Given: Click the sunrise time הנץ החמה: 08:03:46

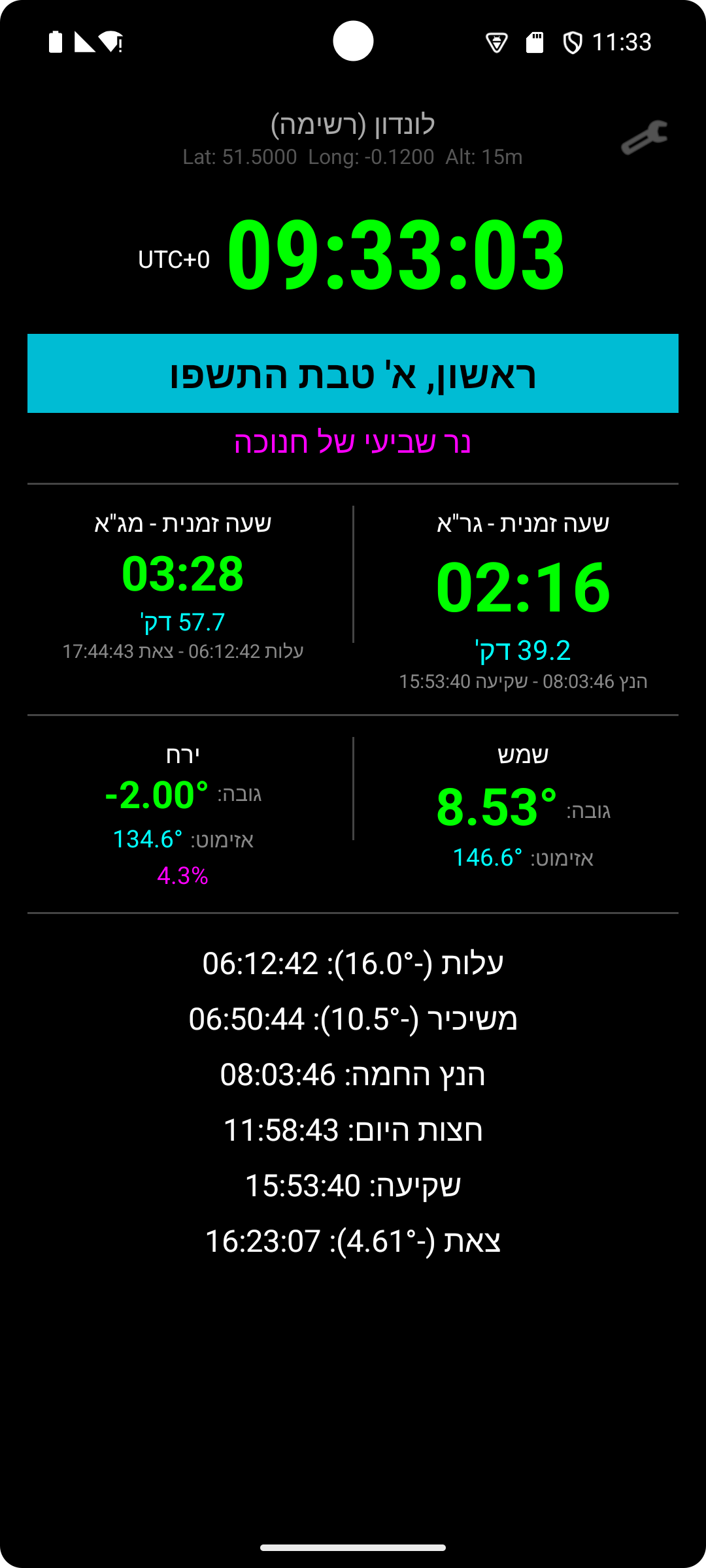Looking at the screenshot, I should 353,1074.
